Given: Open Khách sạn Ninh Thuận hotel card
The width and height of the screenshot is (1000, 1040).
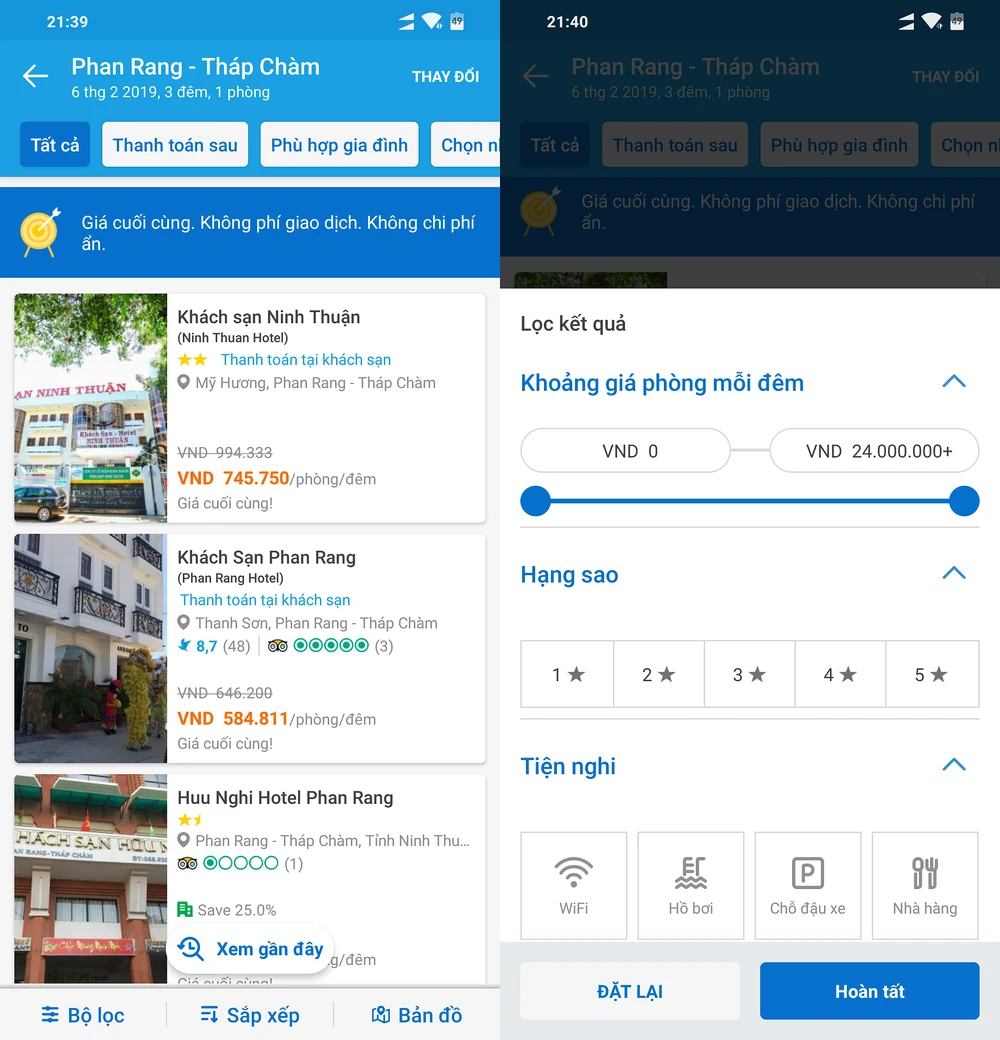Looking at the screenshot, I should click(x=249, y=408).
